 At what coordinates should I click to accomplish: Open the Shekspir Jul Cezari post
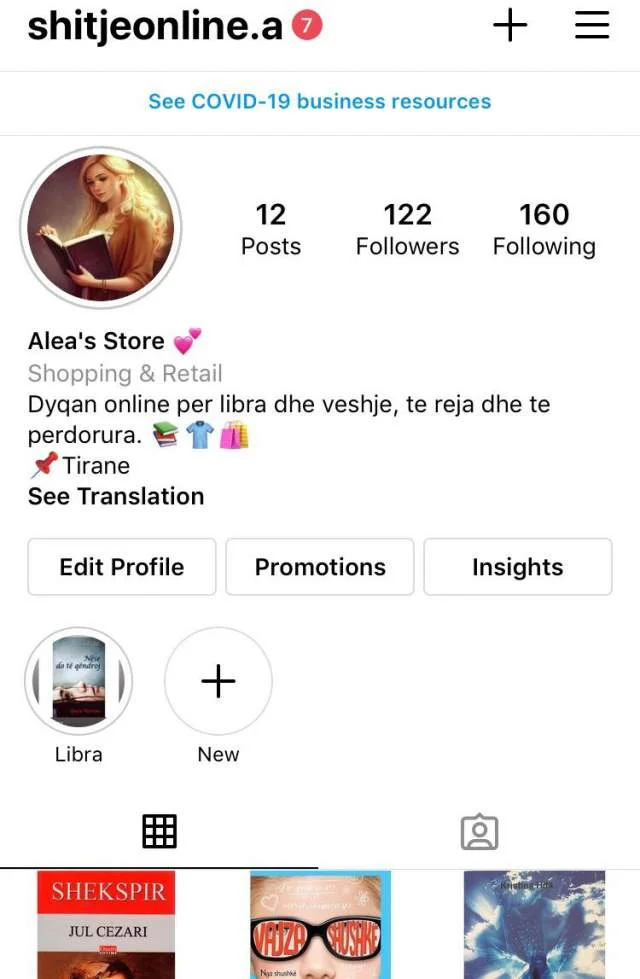click(107, 925)
